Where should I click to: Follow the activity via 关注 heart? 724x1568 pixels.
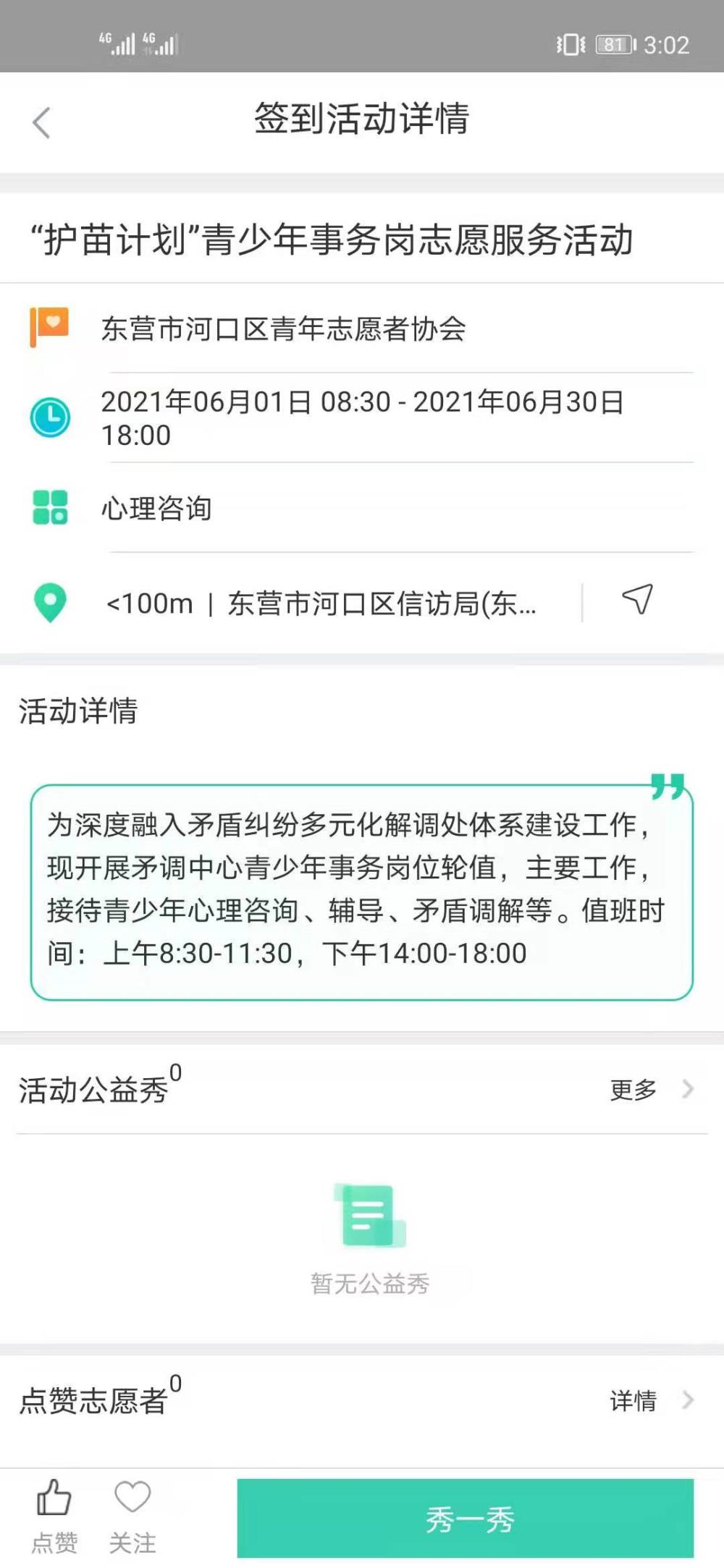point(132,1517)
